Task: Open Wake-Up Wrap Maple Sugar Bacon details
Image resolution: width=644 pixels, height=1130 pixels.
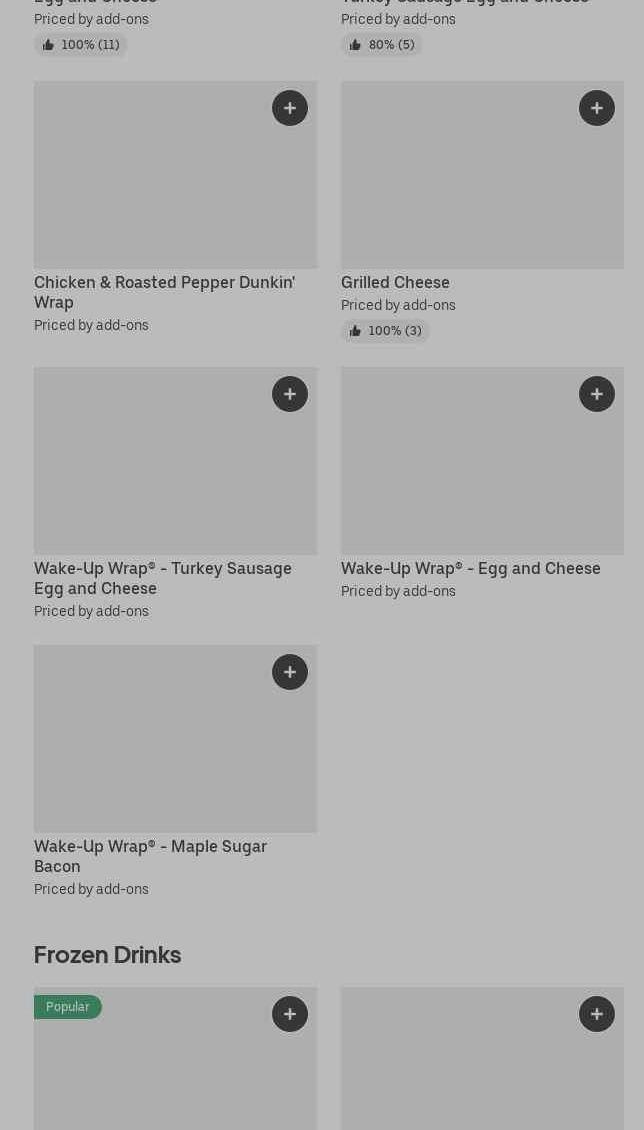Action: 150,855
